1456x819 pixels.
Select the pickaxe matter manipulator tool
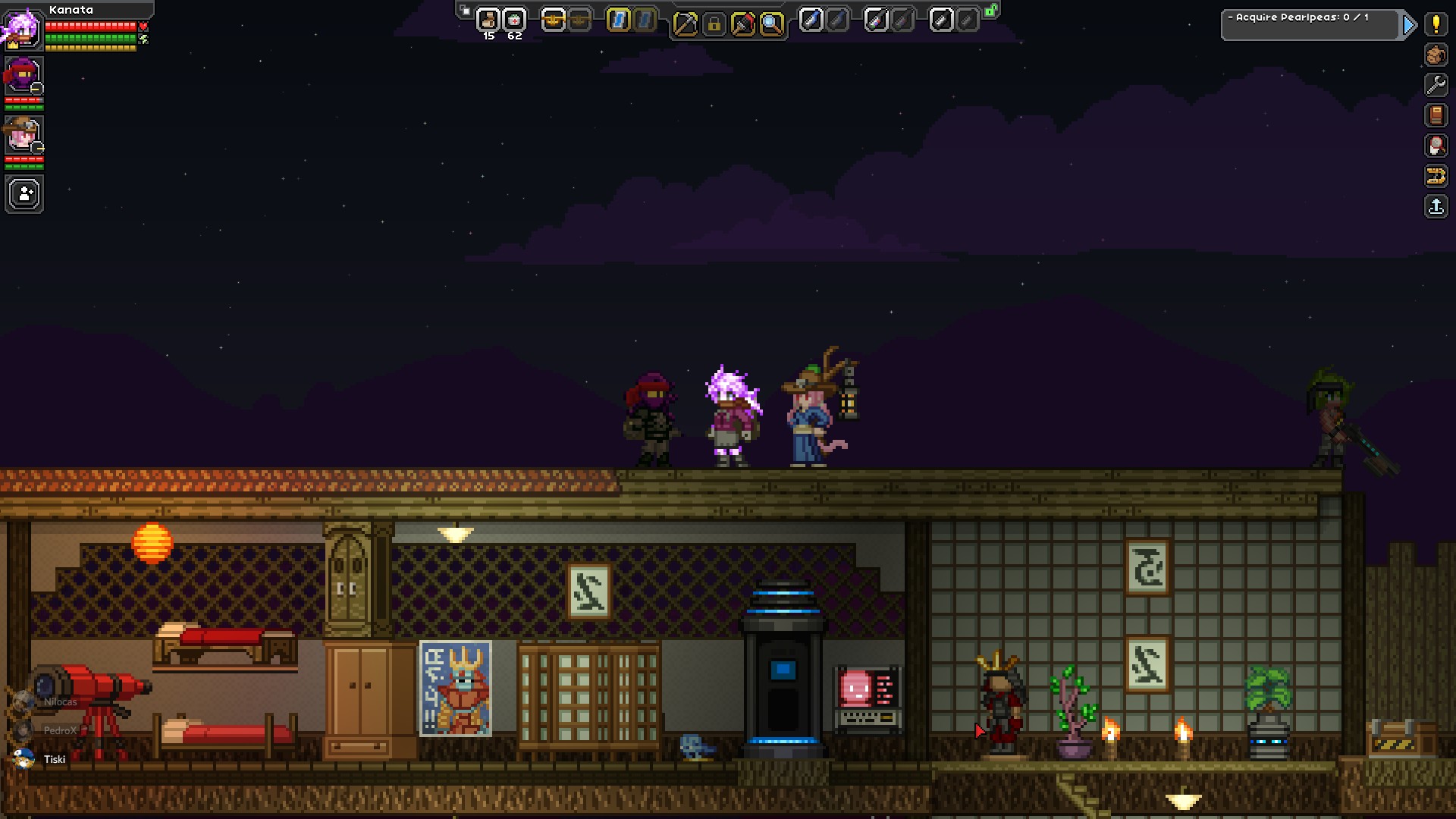tap(685, 24)
